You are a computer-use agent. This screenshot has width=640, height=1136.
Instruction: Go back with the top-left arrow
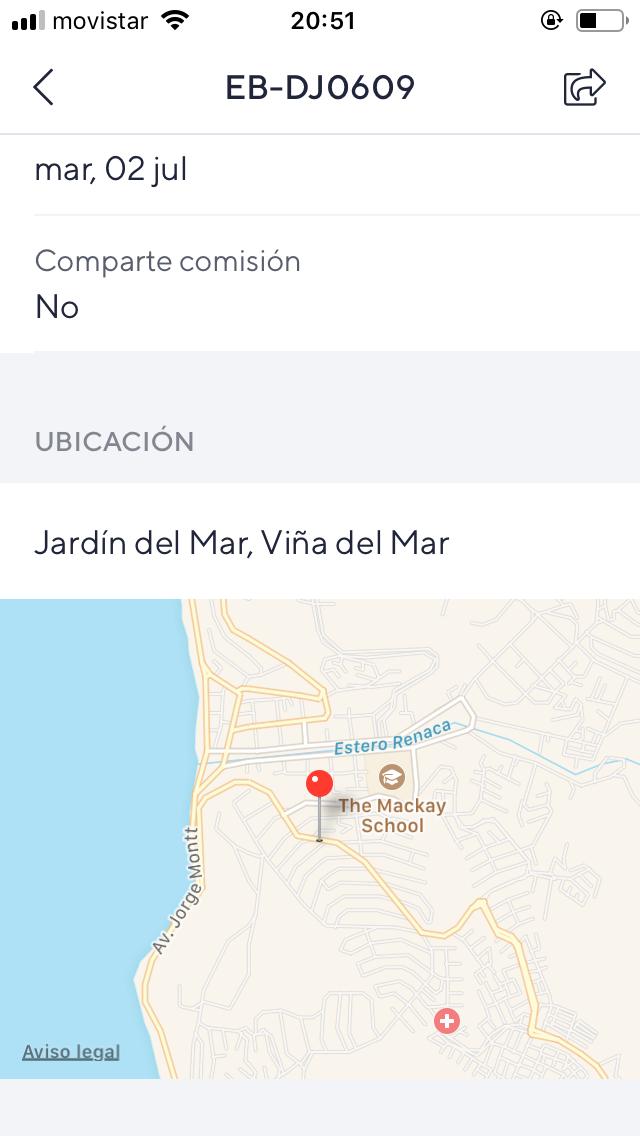pyautogui.click(x=43, y=88)
